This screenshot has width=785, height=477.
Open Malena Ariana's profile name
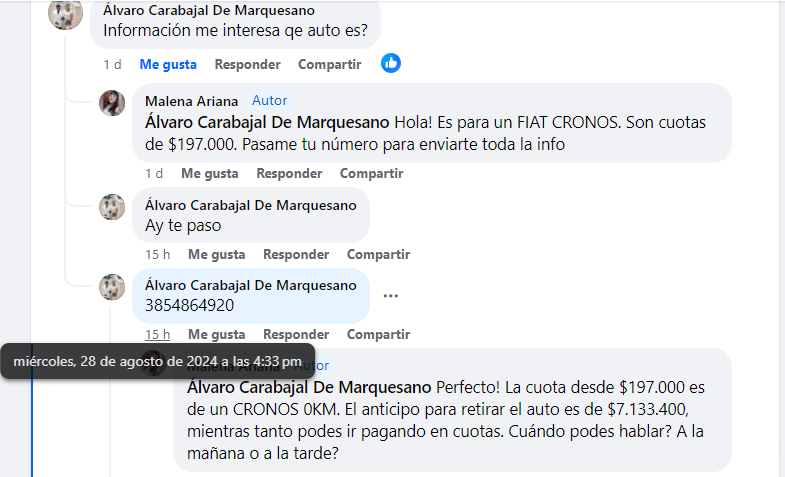pyautogui.click(x=191, y=101)
